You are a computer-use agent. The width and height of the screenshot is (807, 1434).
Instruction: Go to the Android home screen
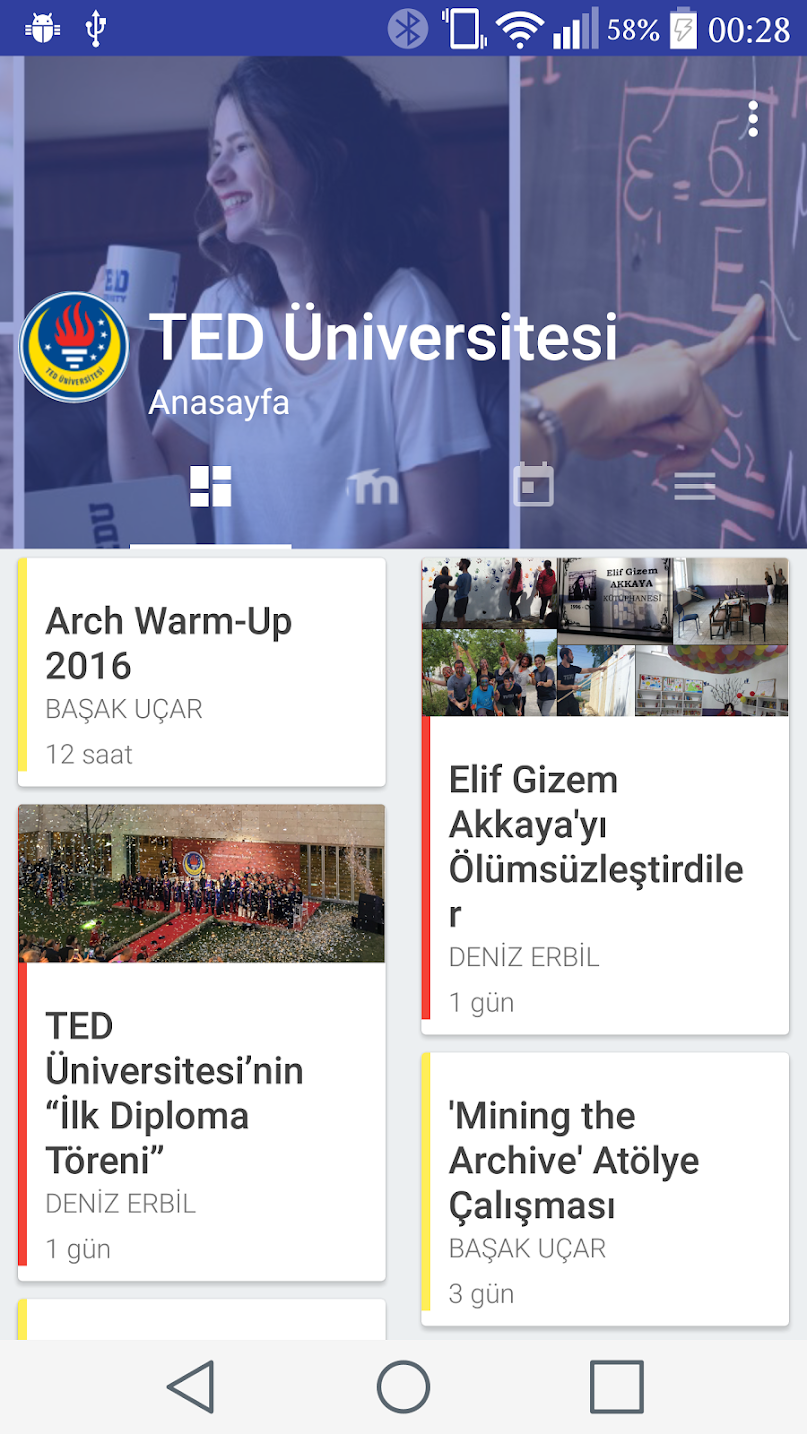(x=403, y=1387)
